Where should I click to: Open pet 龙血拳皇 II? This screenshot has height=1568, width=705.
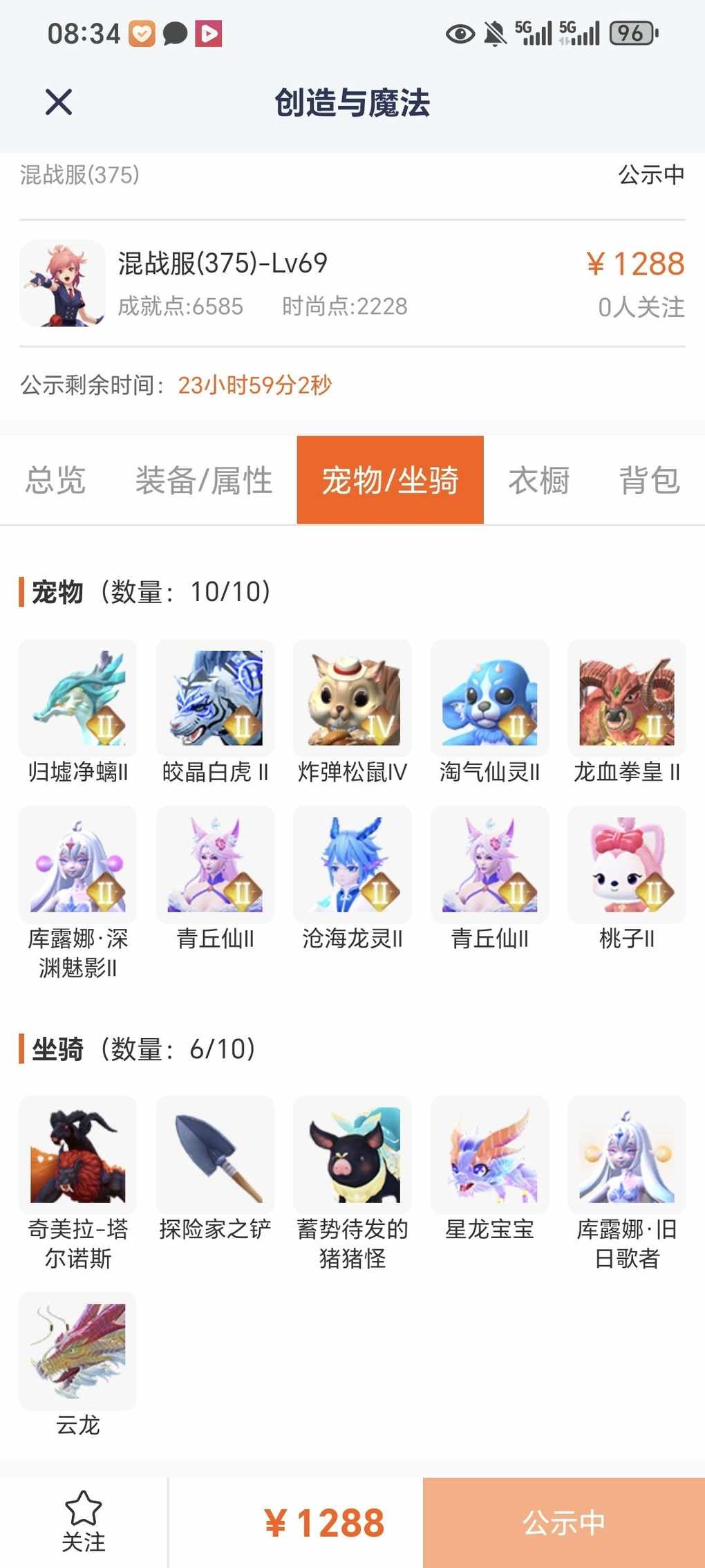click(x=627, y=712)
